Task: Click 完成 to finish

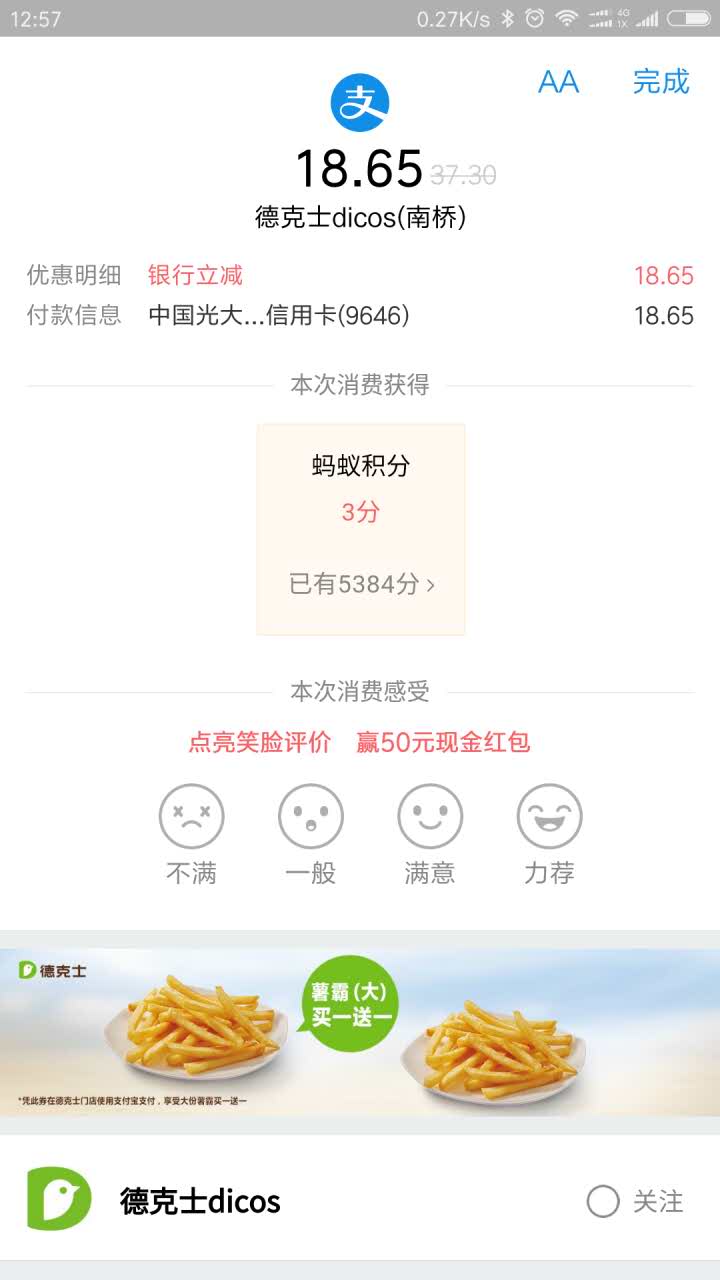Action: pyautogui.click(x=660, y=83)
